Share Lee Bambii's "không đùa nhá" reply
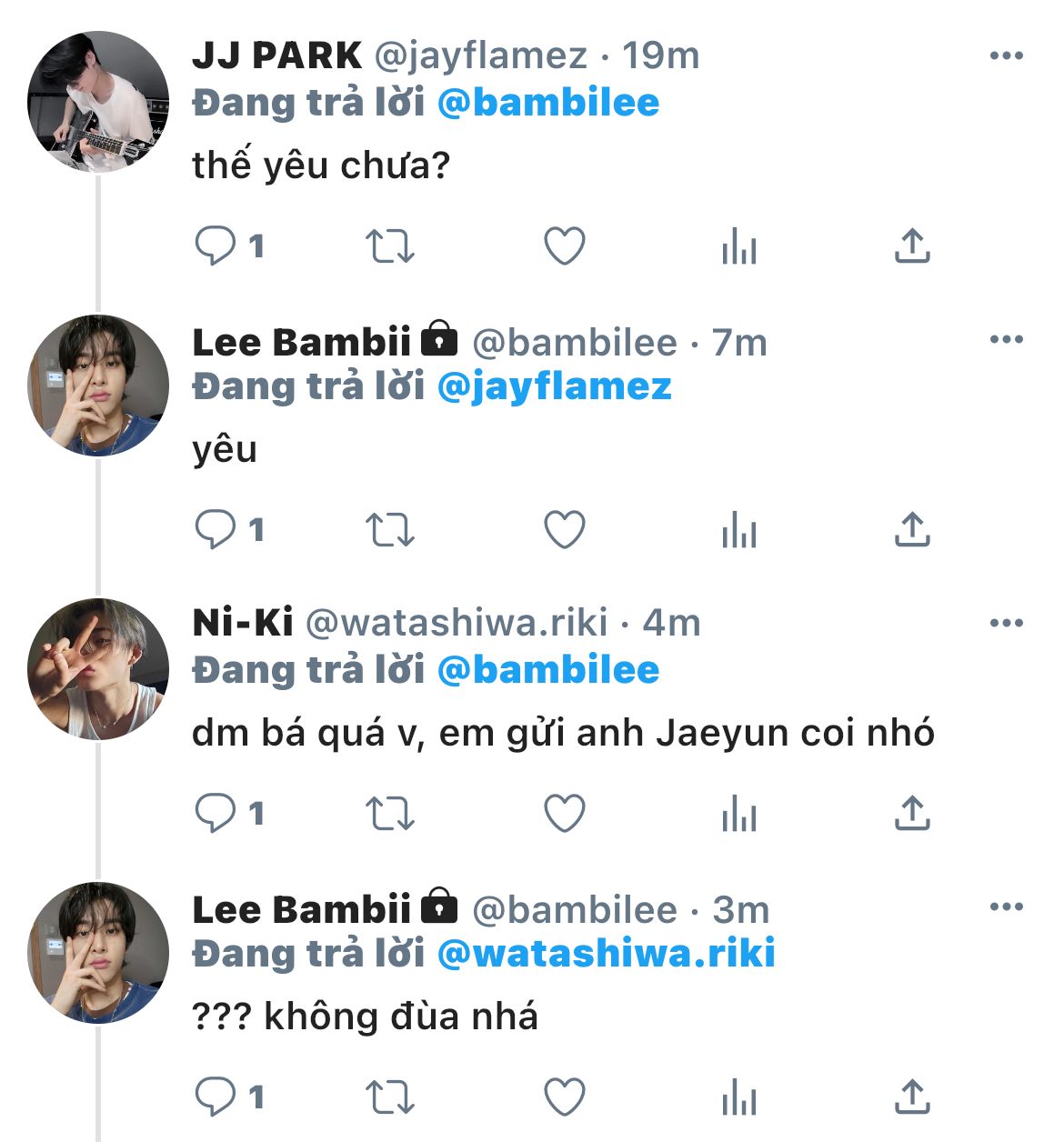This screenshot has height=1142, width=1064. [x=911, y=1097]
